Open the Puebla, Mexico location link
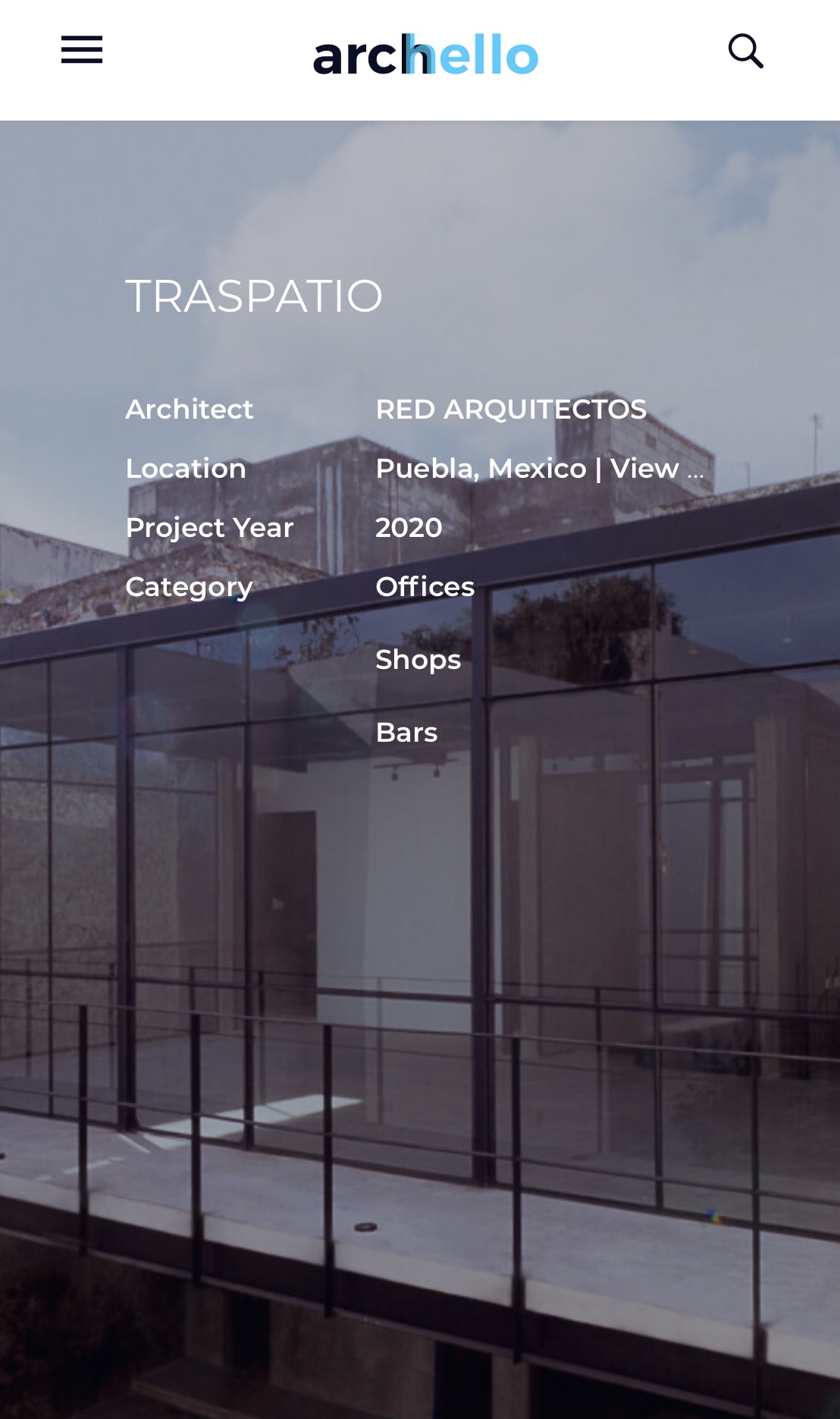The width and height of the screenshot is (840, 1419). [x=481, y=469]
